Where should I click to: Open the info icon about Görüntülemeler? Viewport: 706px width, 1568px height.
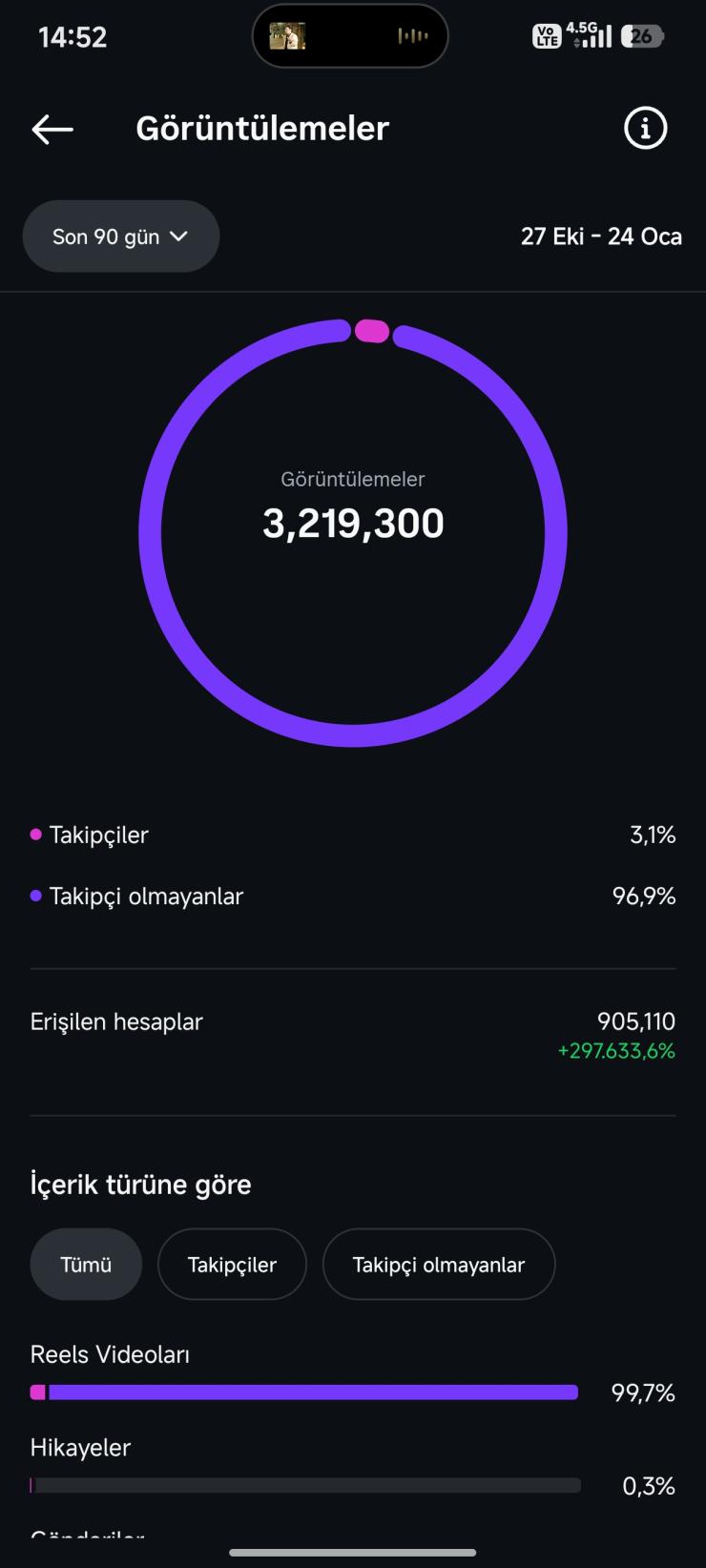[x=645, y=128]
